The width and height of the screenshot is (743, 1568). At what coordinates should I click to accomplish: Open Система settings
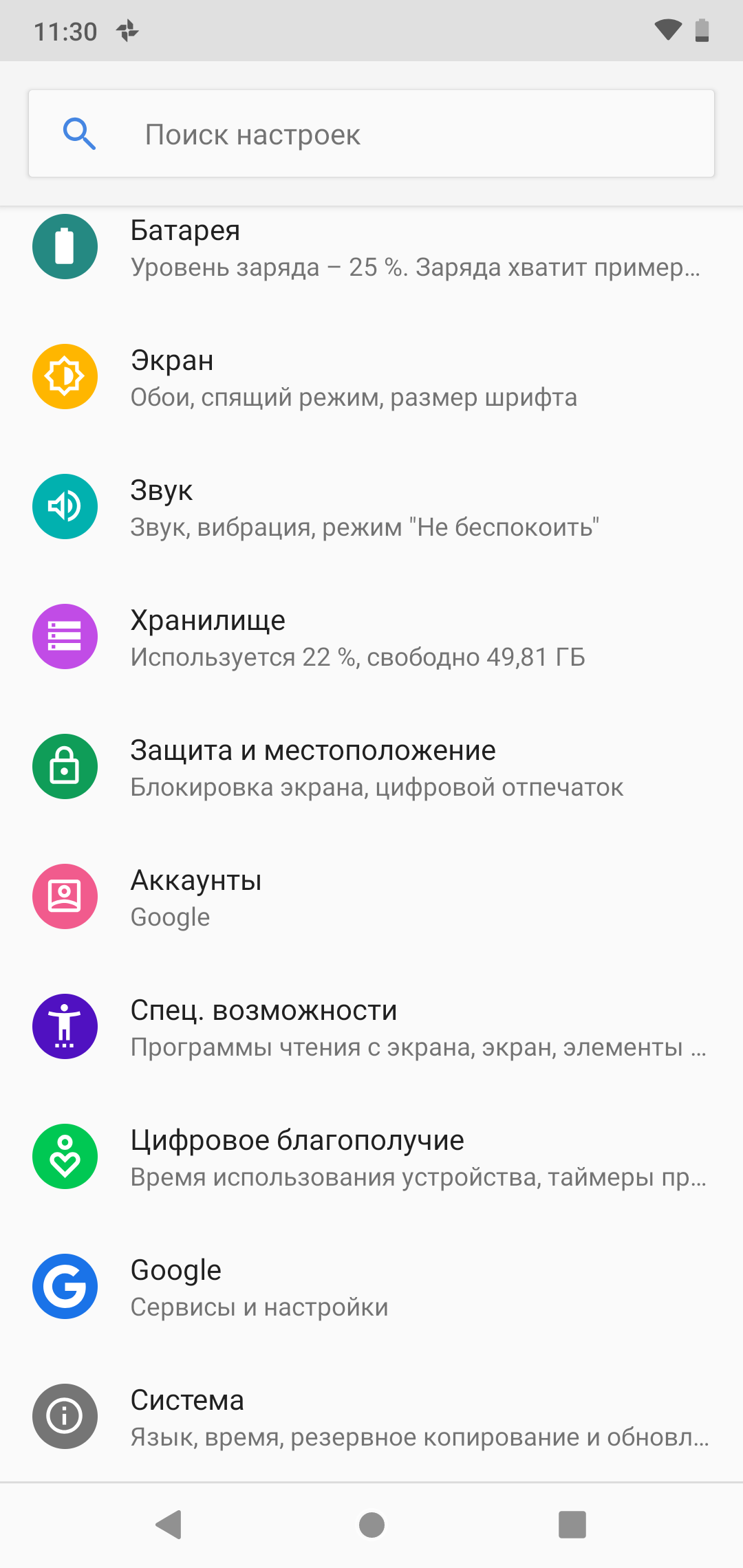coord(371,1418)
